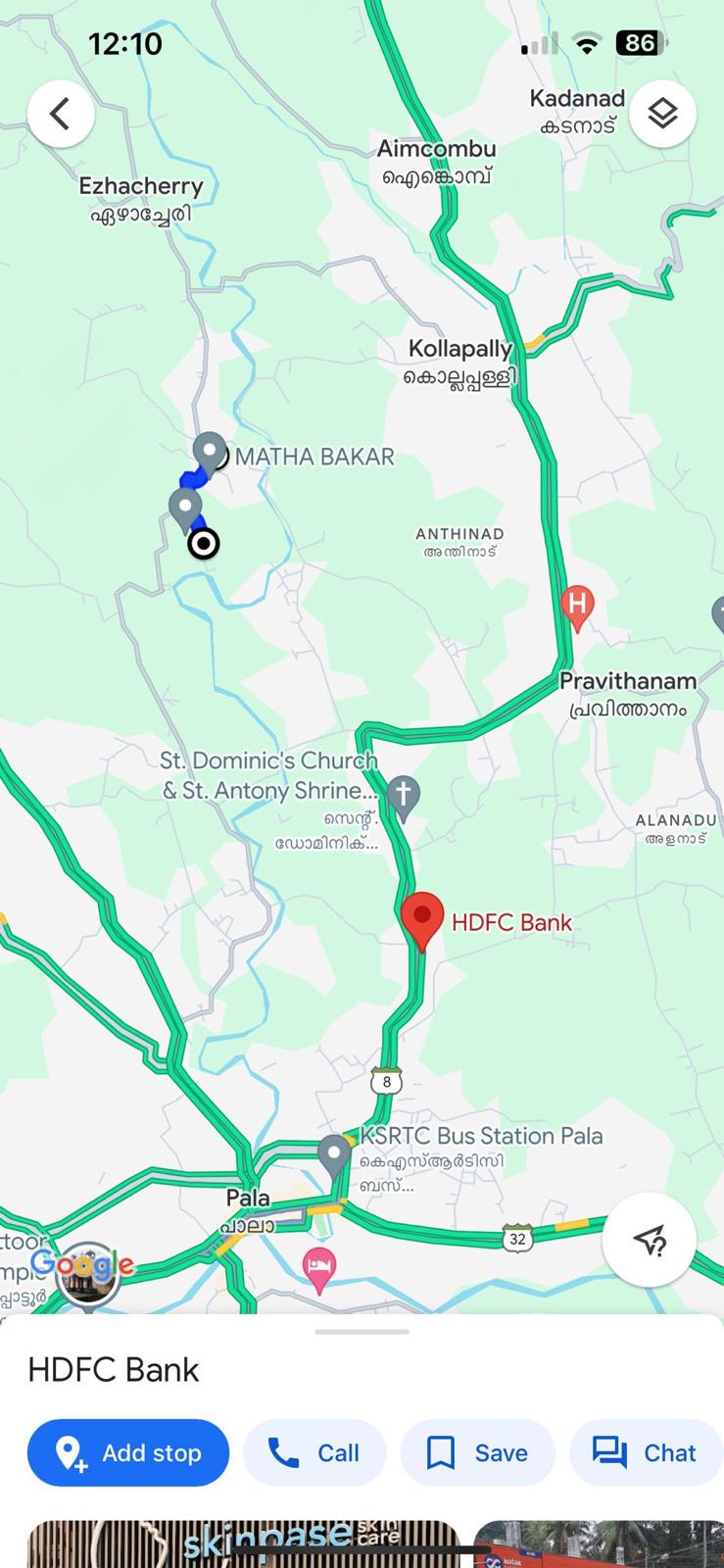Screen dimensions: 724x1568
Task: Select the HDFC Bank red pin
Action: 422,919
